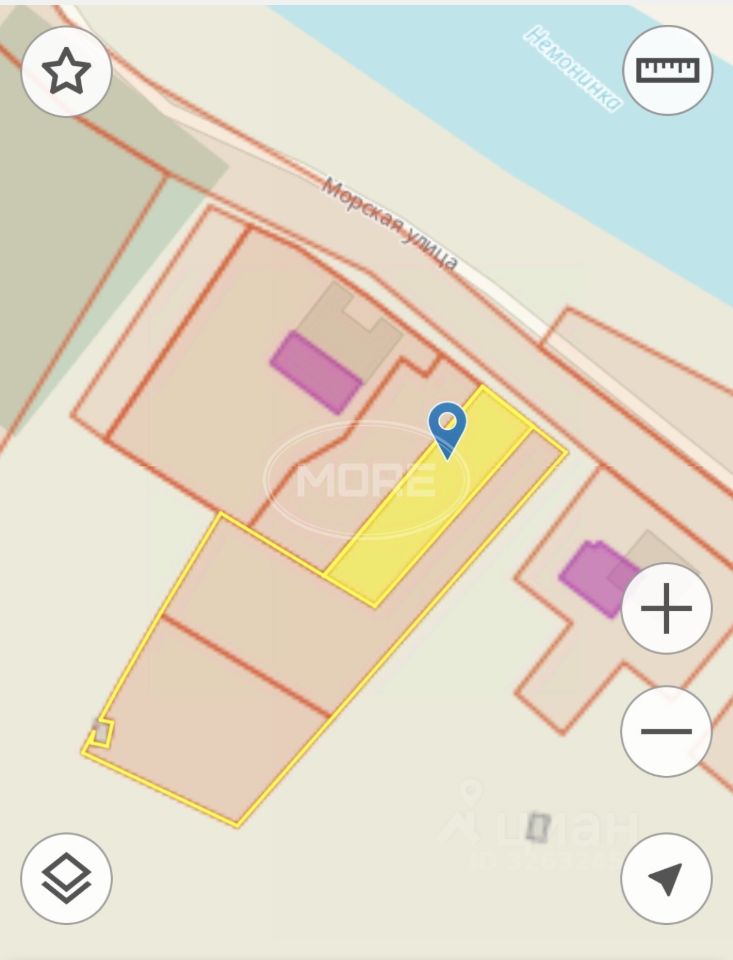The image size is (733, 960).
Task: Open the ruler measurement tool
Action: [667, 70]
